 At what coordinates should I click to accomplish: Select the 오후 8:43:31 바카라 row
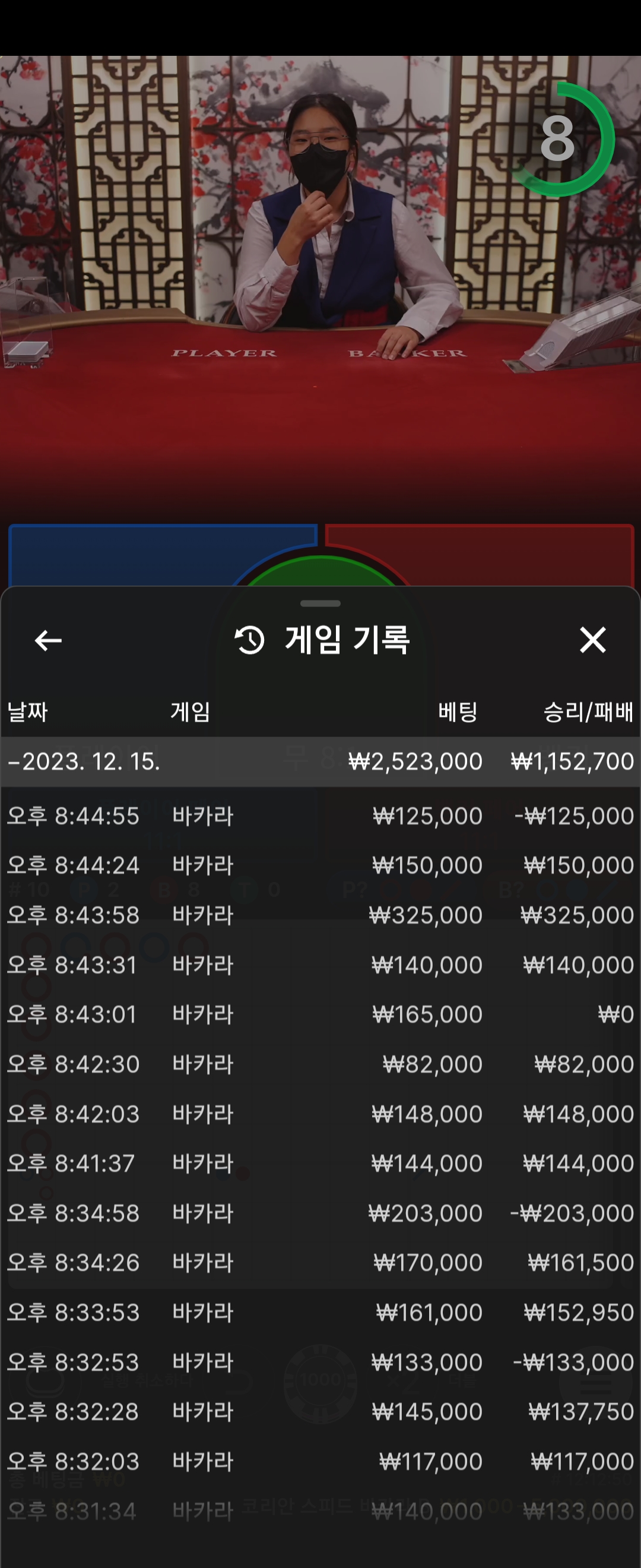coord(320,965)
